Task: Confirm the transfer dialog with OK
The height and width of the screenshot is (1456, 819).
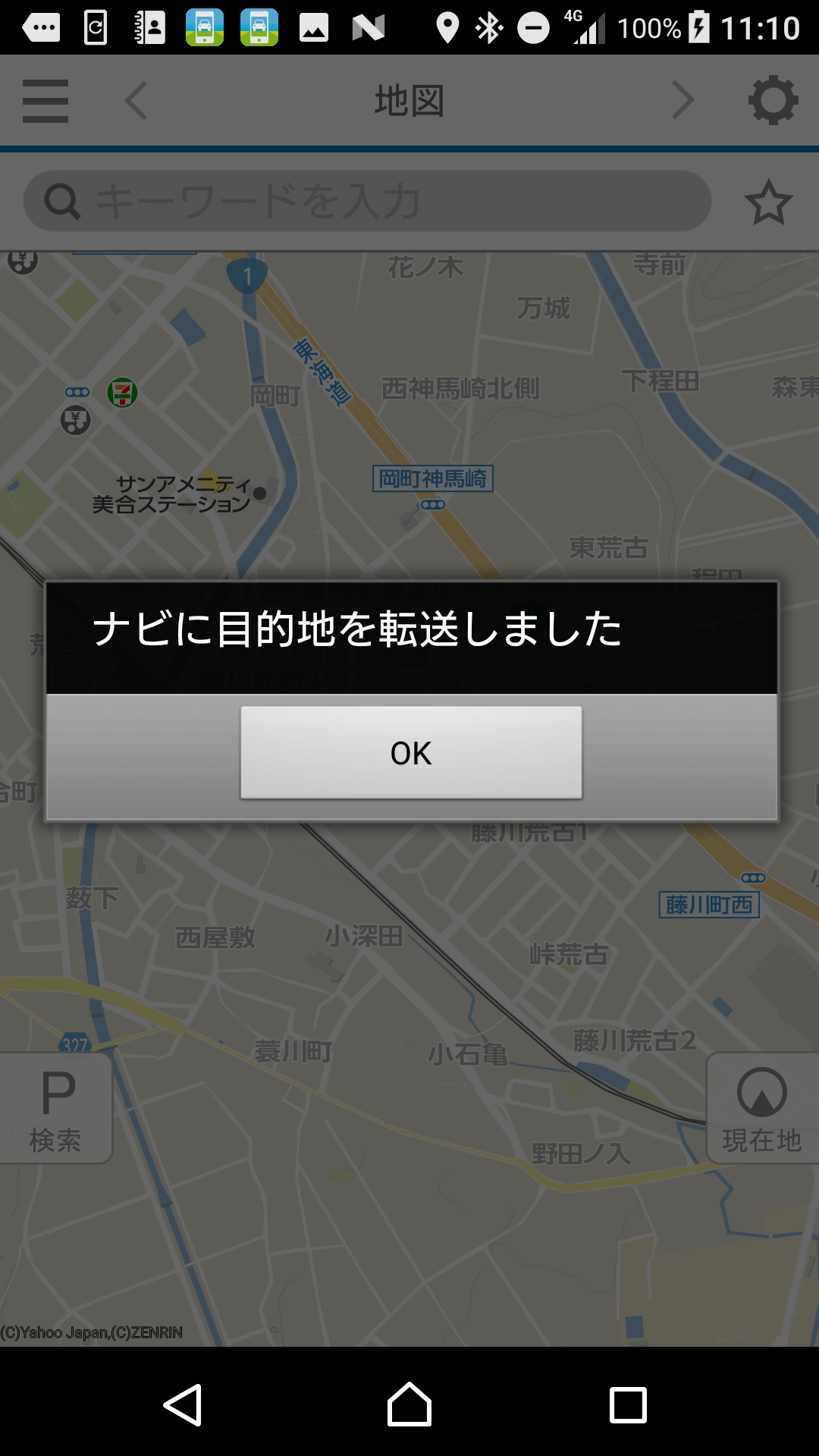Action: (x=411, y=752)
